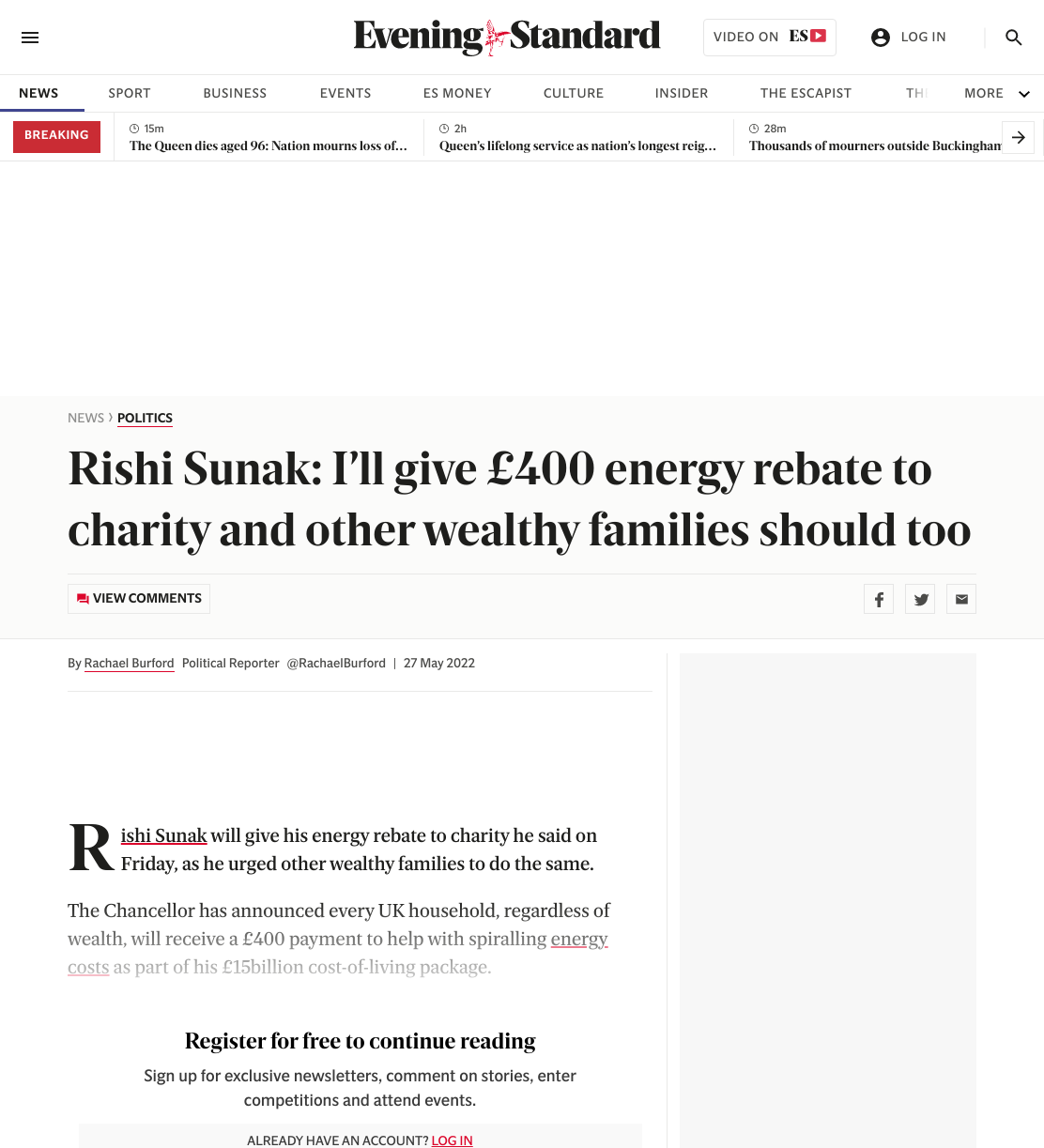The image size is (1044, 1148).
Task: Share the article on Facebook
Action: coord(879,599)
